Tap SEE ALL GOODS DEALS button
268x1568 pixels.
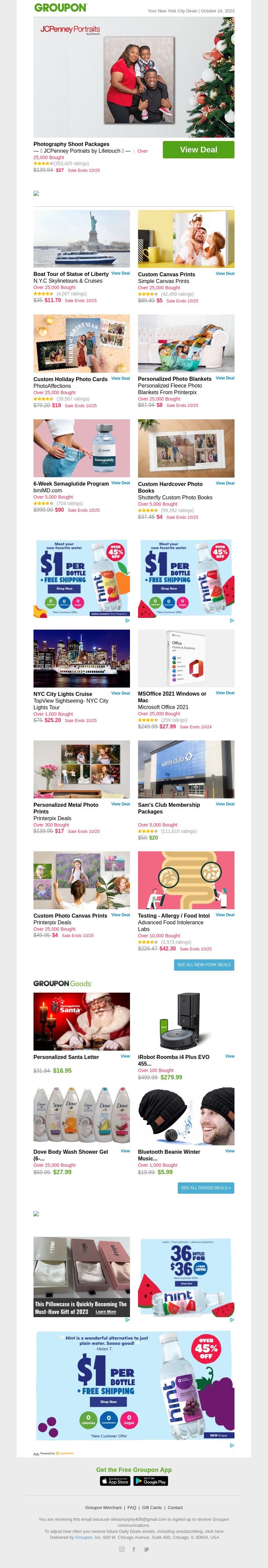(x=205, y=1188)
